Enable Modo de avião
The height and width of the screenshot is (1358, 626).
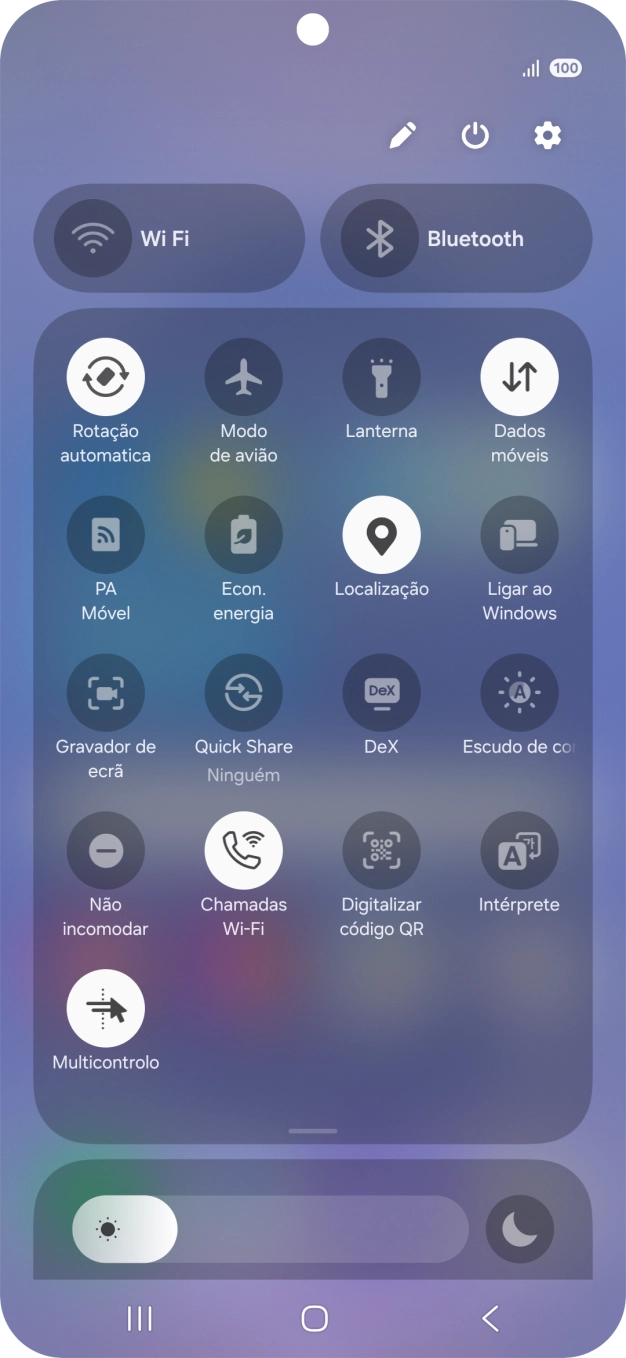coord(244,378)
